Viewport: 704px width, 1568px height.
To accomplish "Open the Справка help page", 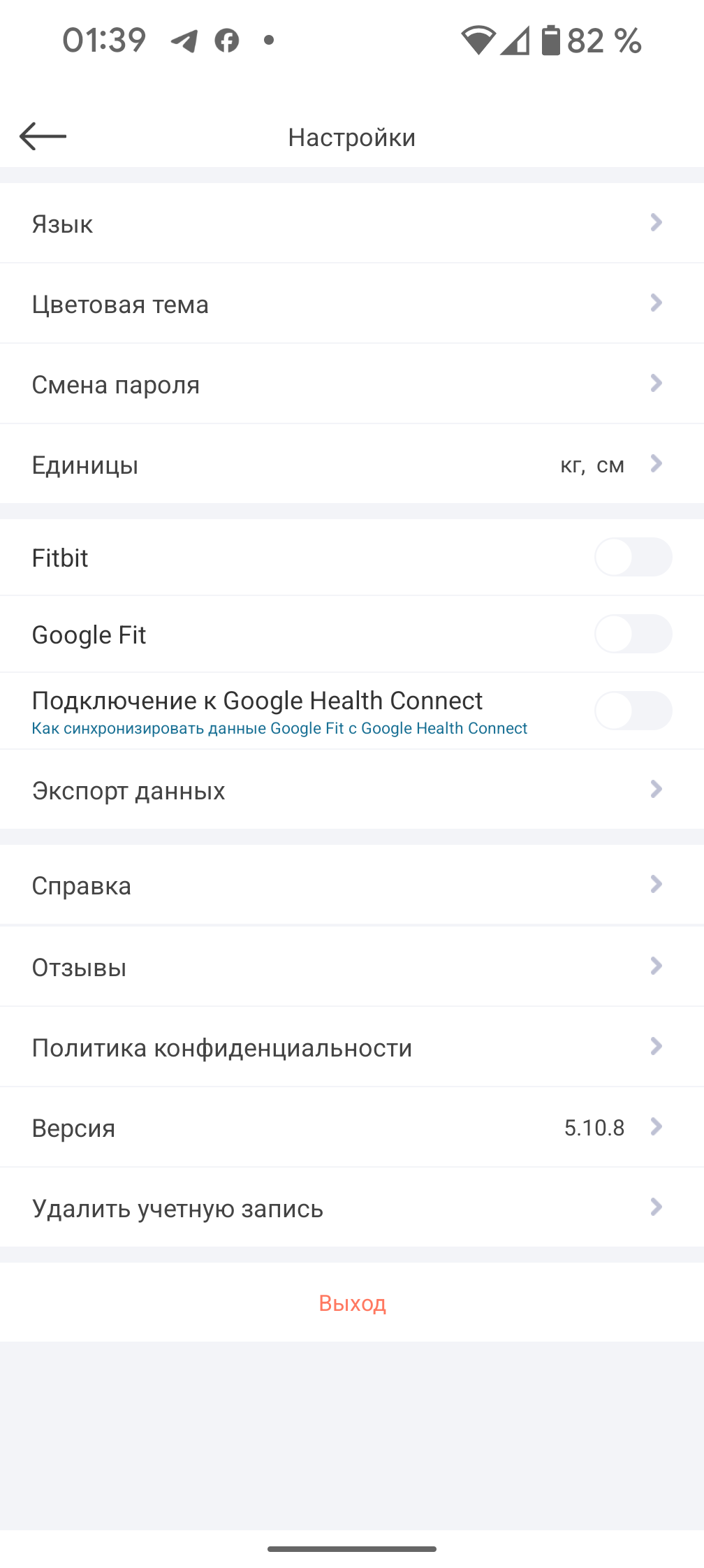I will [x=352, y=885].
